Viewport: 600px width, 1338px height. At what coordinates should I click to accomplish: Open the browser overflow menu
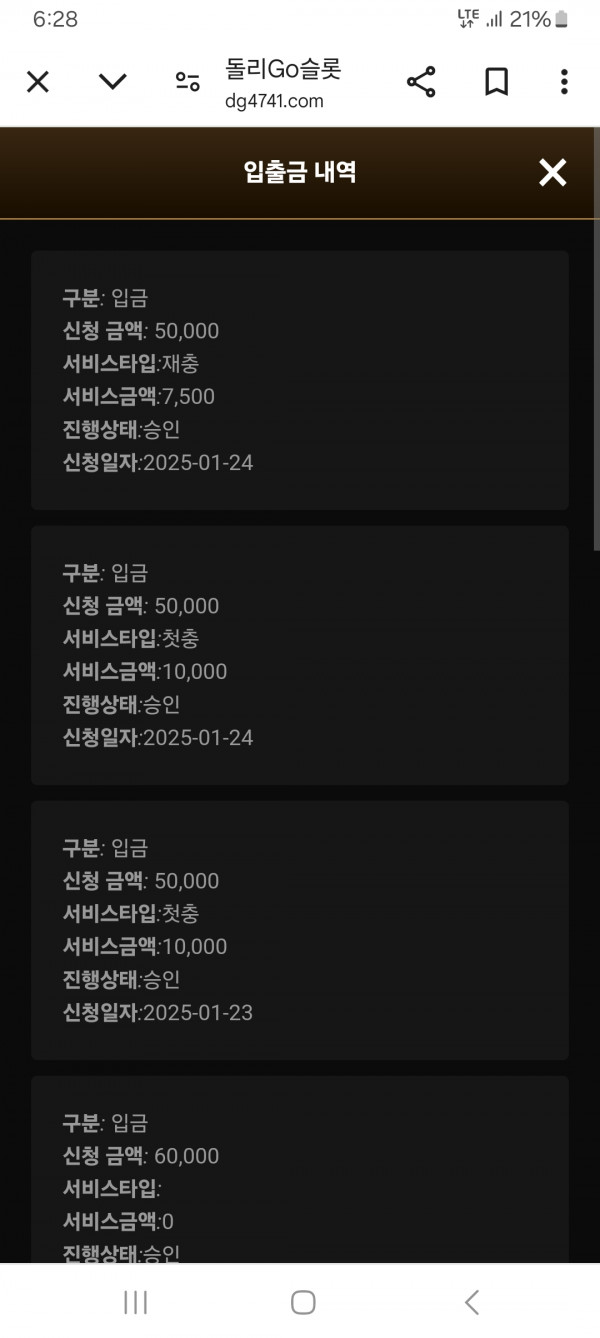pos(564,82)
